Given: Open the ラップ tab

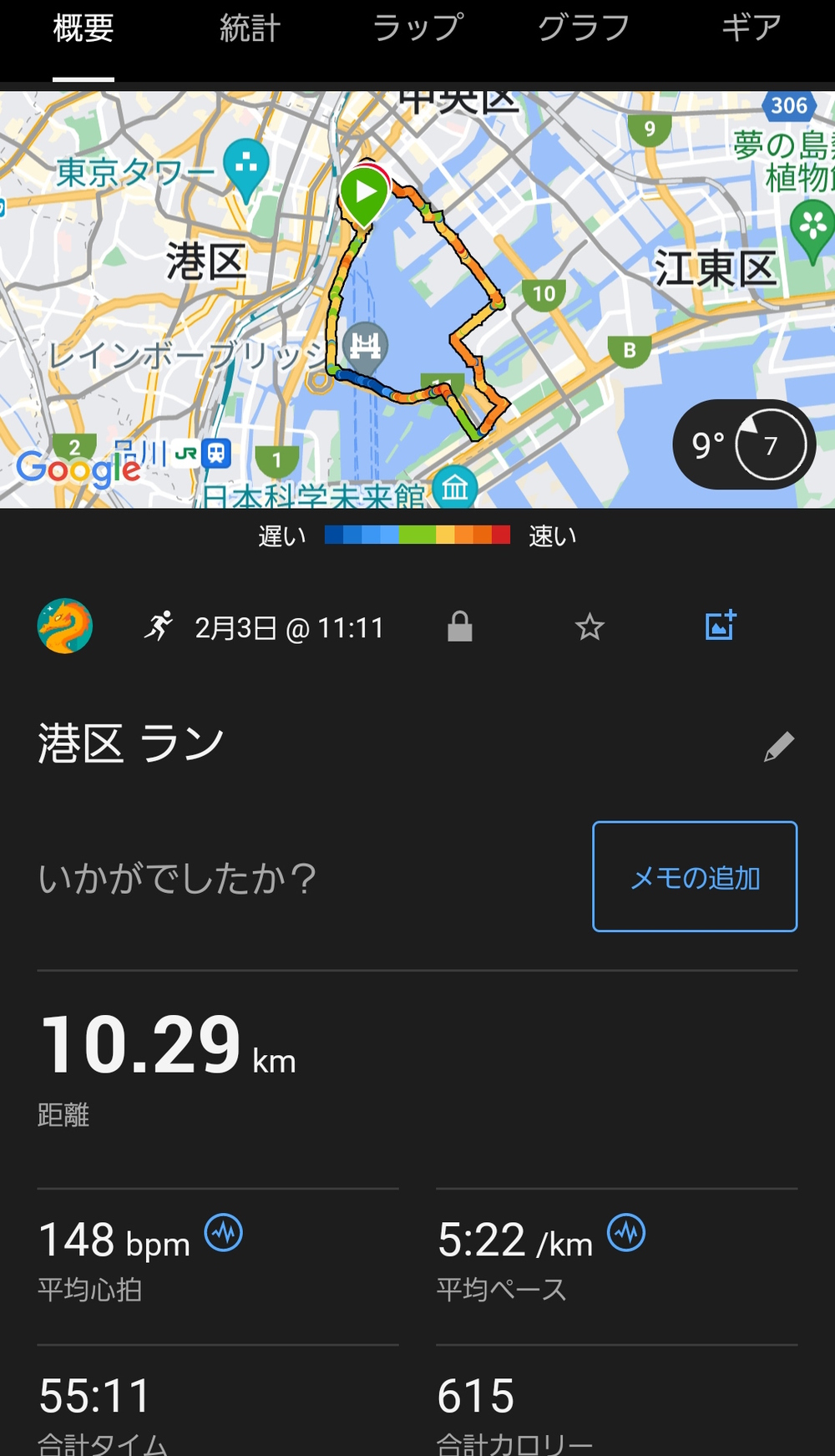Looking at the screenshot, I should click(417, 29).
